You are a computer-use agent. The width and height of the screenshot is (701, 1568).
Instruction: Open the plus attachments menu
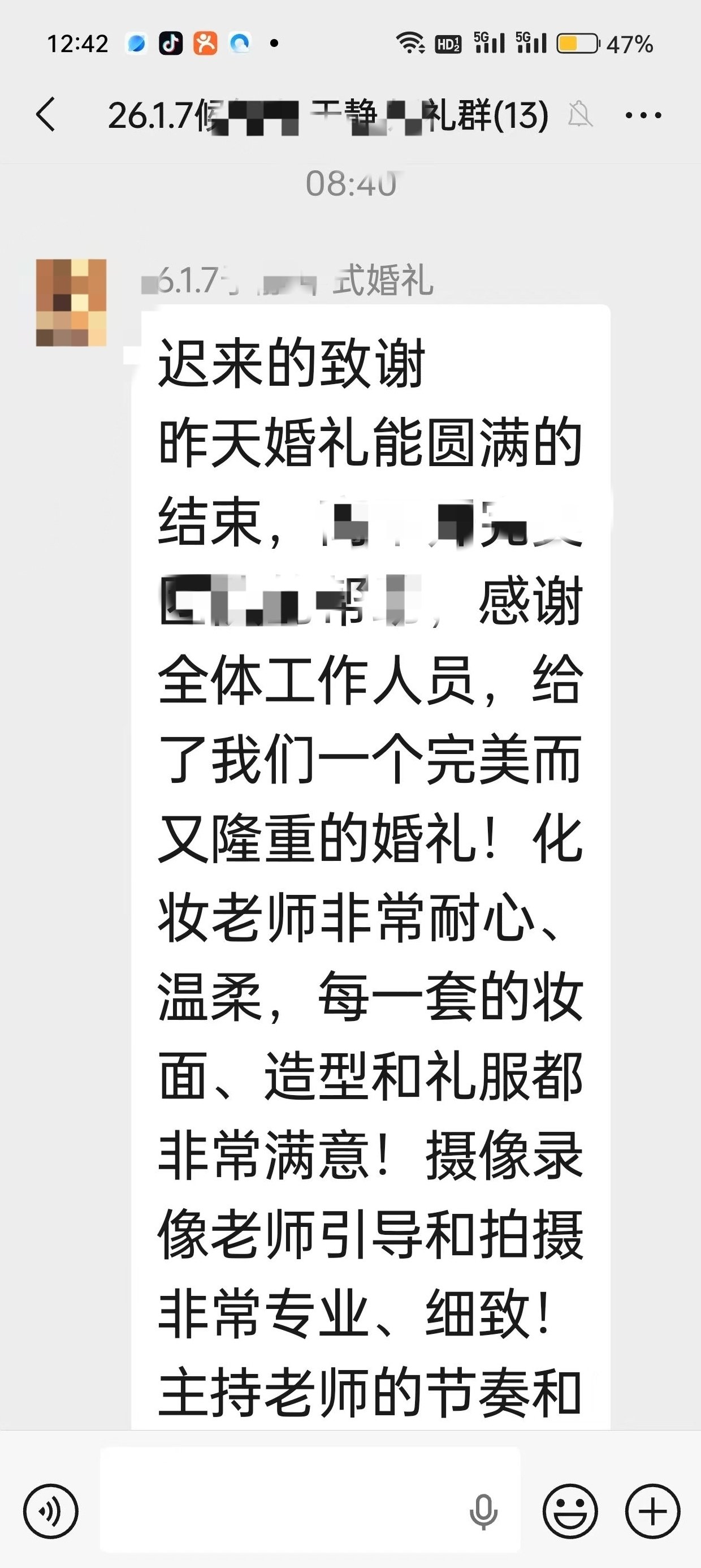pyautogui.click(x=653, y=1511)
